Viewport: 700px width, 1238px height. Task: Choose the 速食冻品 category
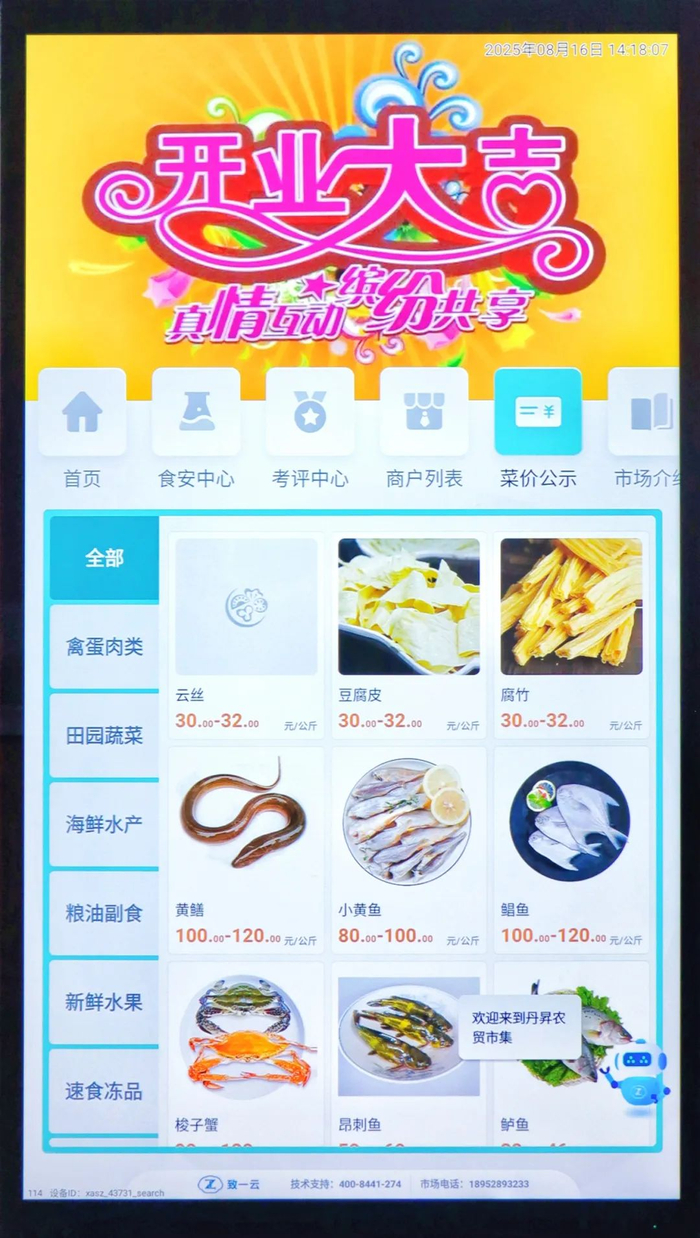point(104,1091)
